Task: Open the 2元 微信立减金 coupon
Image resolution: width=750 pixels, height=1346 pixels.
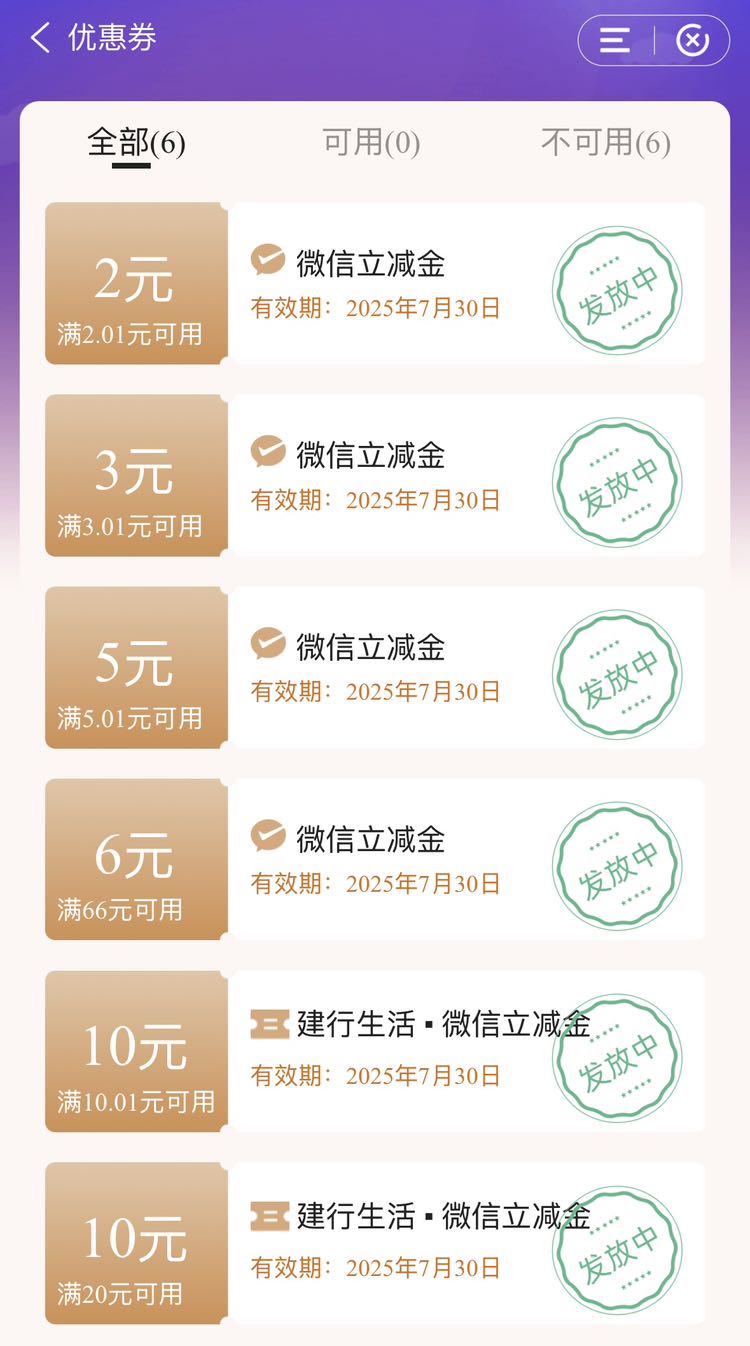Action: [375, 283]
